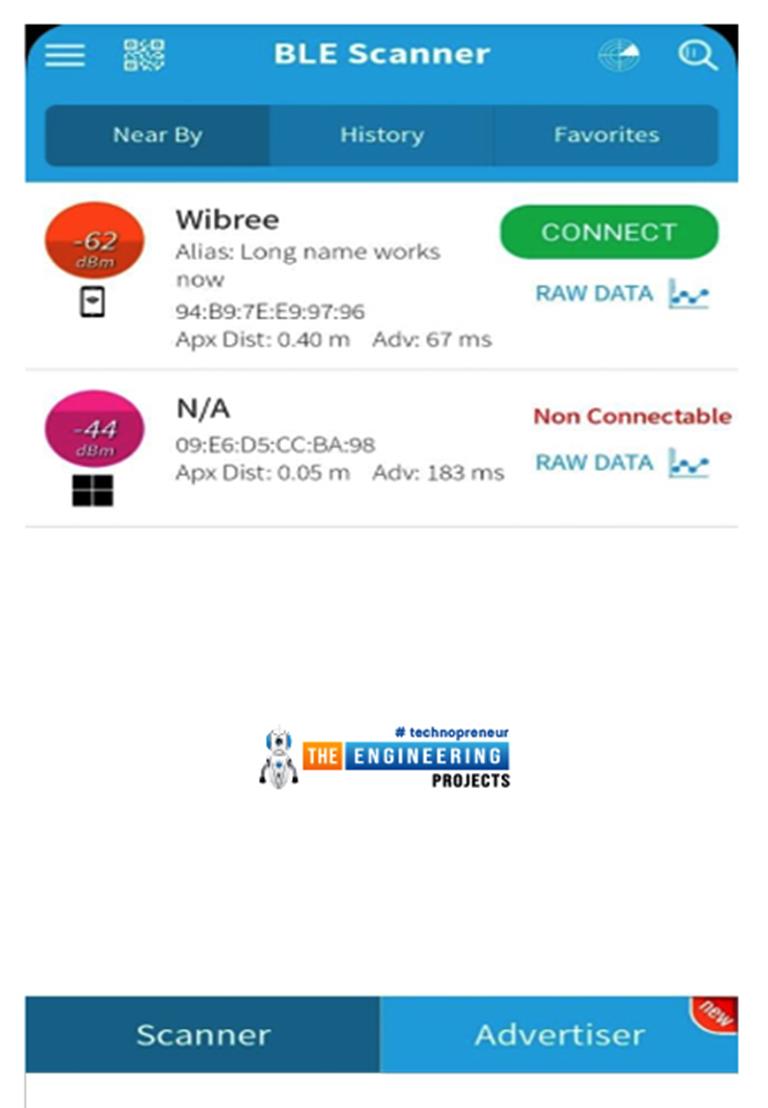Switch to the Advertiser bottom tab

click(x=559, y=1034)
